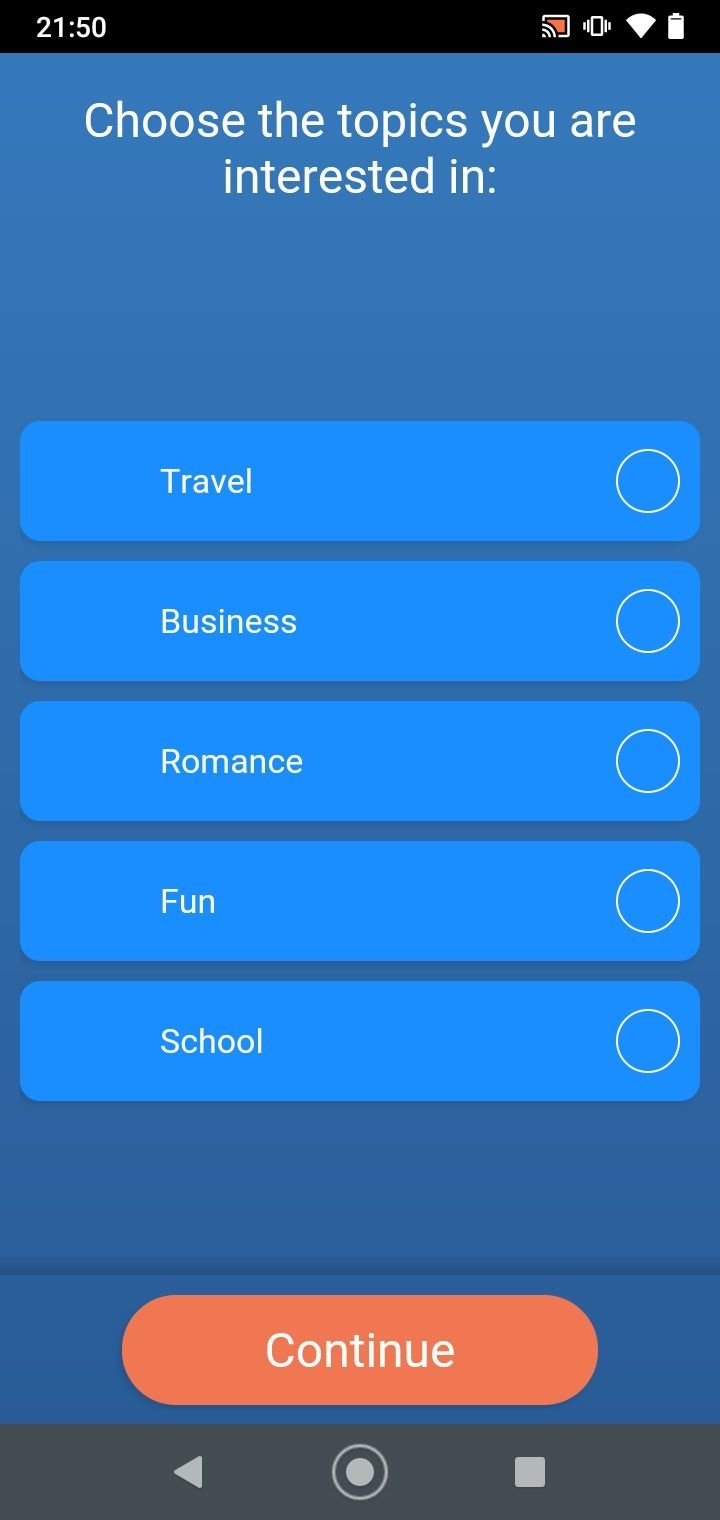Tap the orange Continue button
The height and width of the screenshot is (1520, 720).
click(360, 1350)
